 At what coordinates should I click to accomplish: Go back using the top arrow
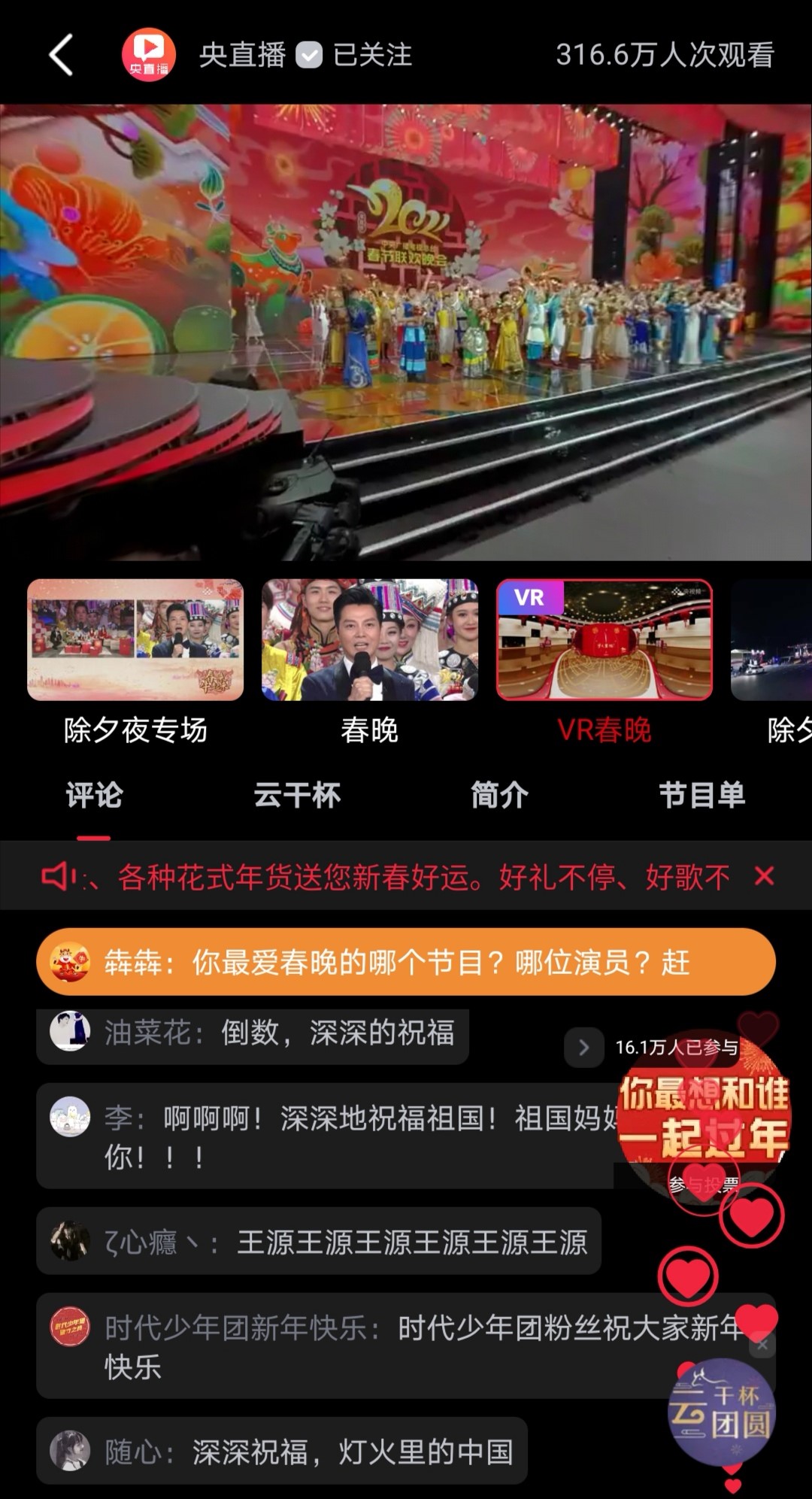62,55
